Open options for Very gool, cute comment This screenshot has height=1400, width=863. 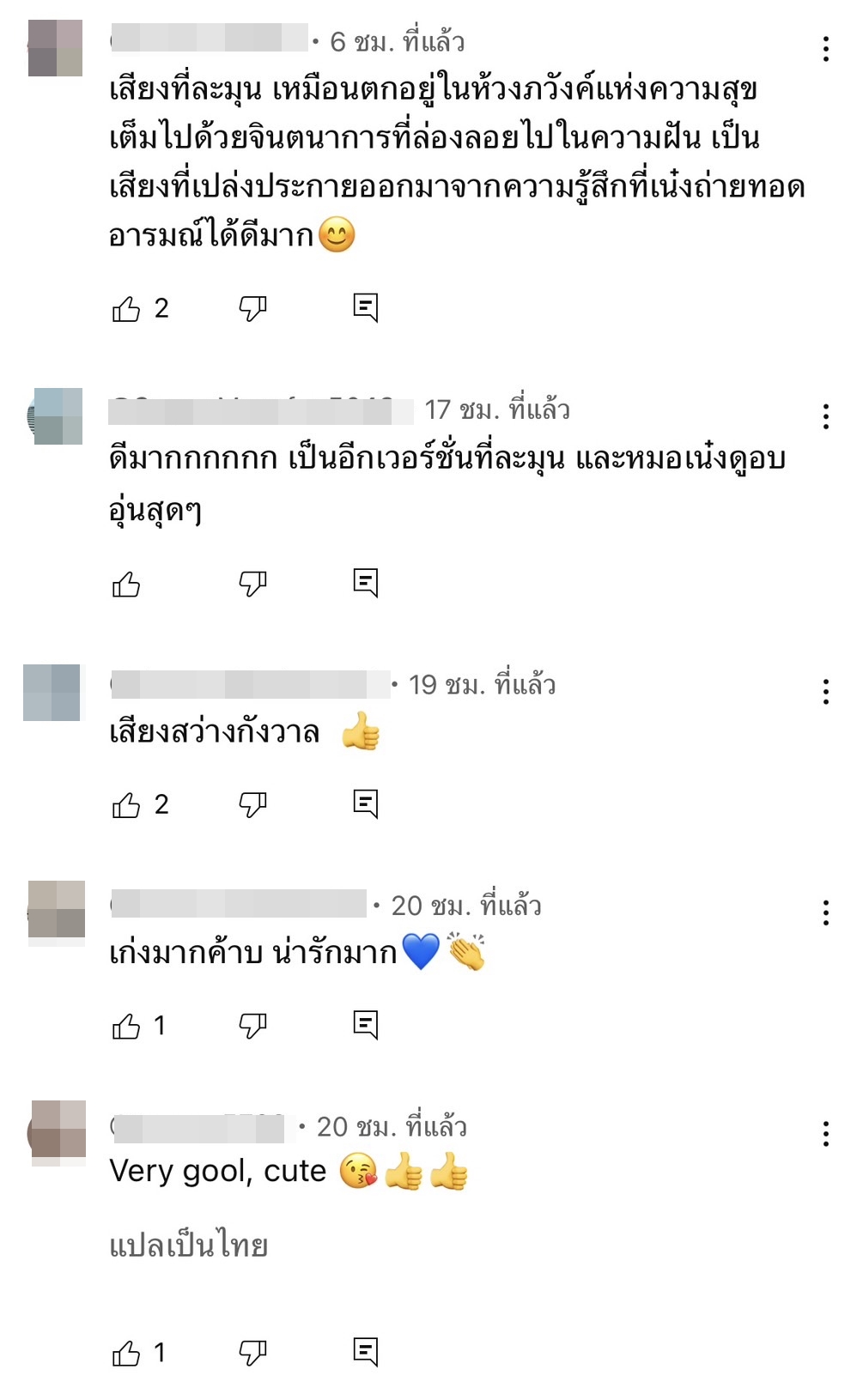(826, 1134)
